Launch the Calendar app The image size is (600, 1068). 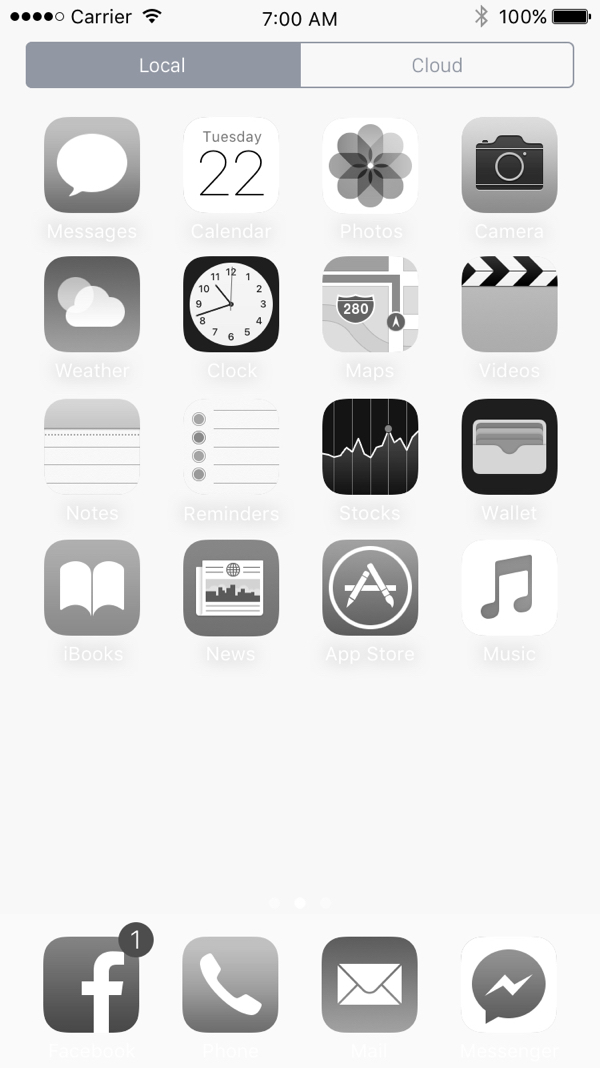[x=231, y=165]
